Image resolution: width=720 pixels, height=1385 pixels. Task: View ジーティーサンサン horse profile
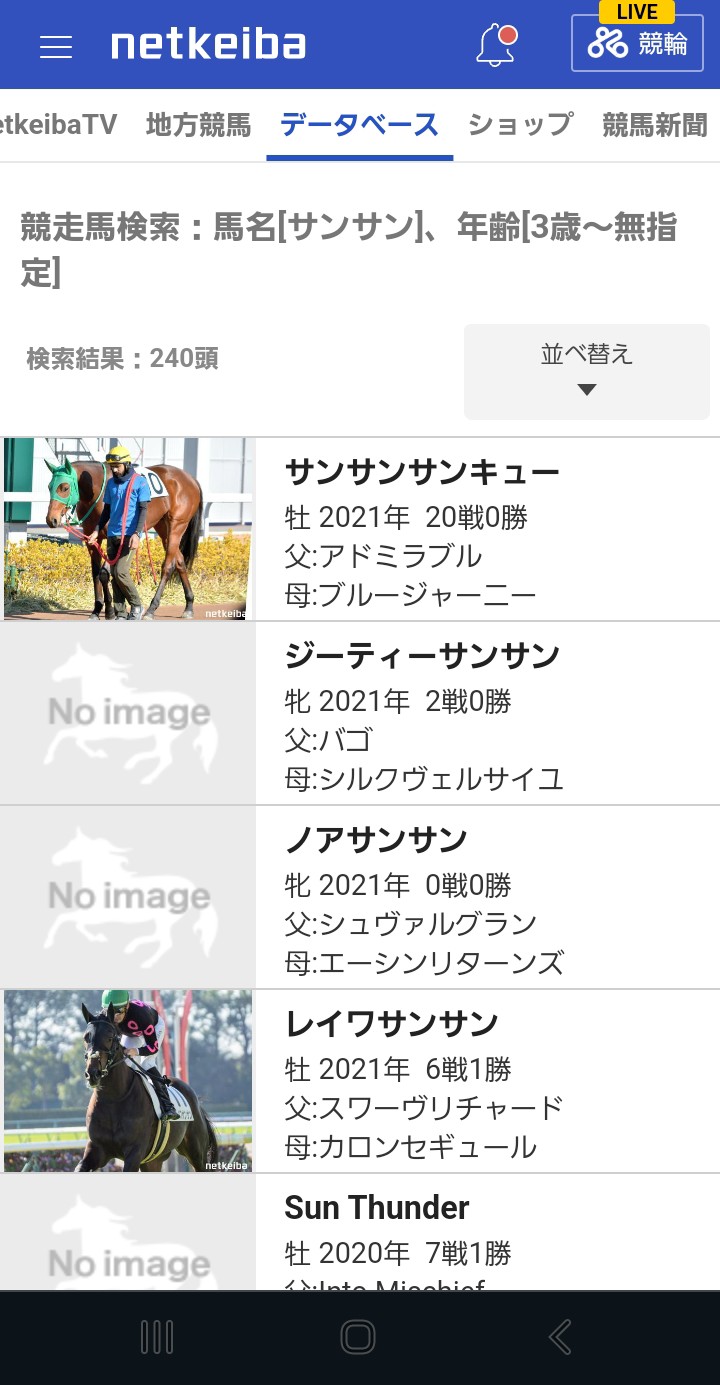(x=422, y=656)
